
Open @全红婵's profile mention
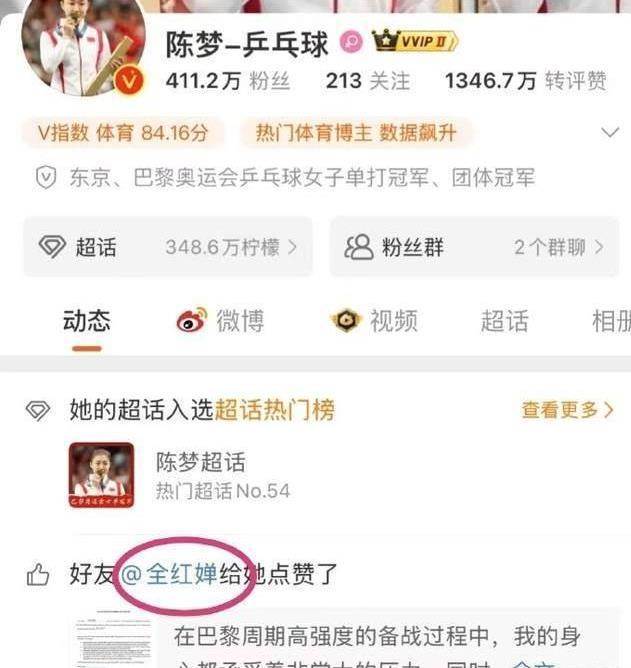click(x=168, y=574)
